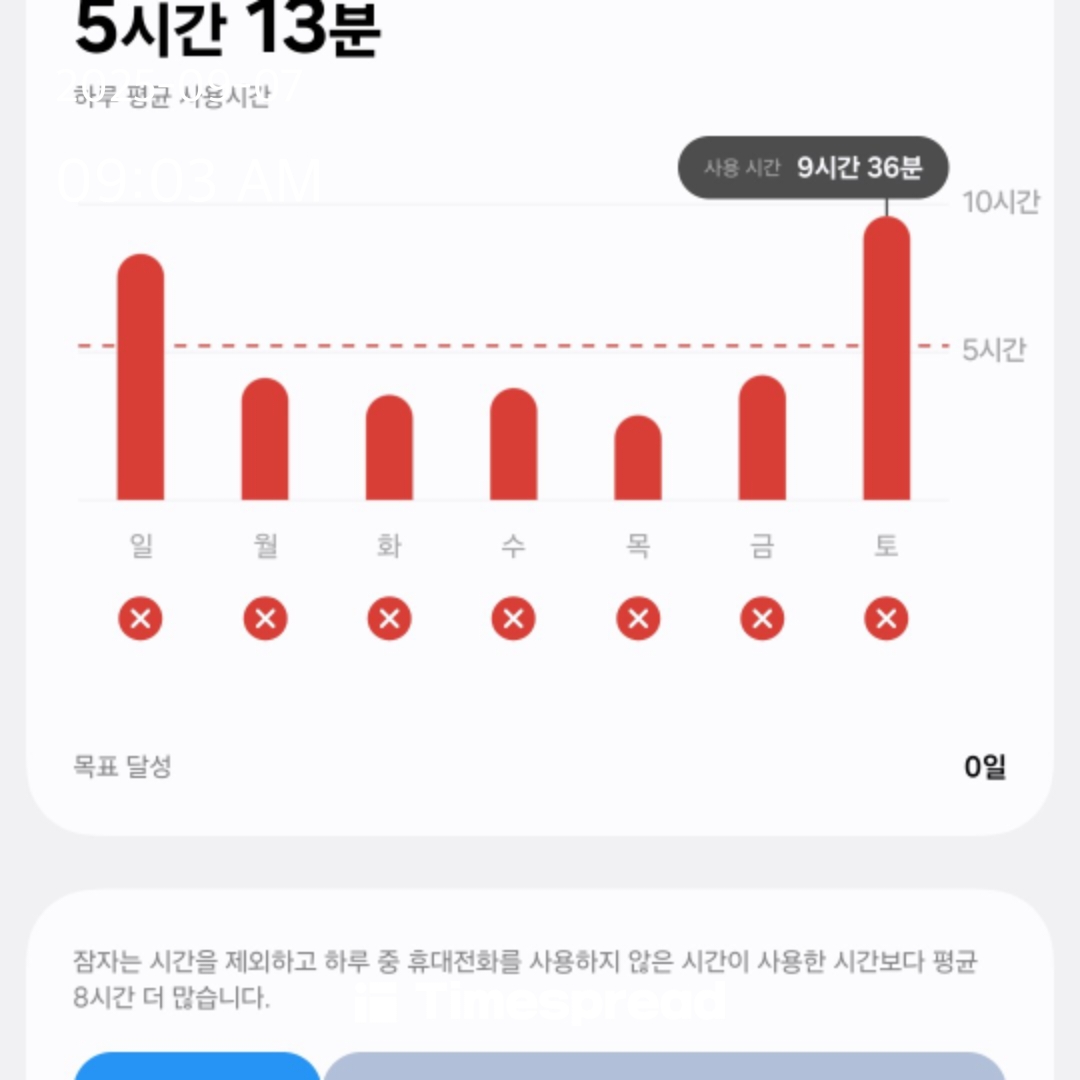Tap the Saturday (토) usage bar
Viewport: 1080px width, 1080px height.
(886, 360)
